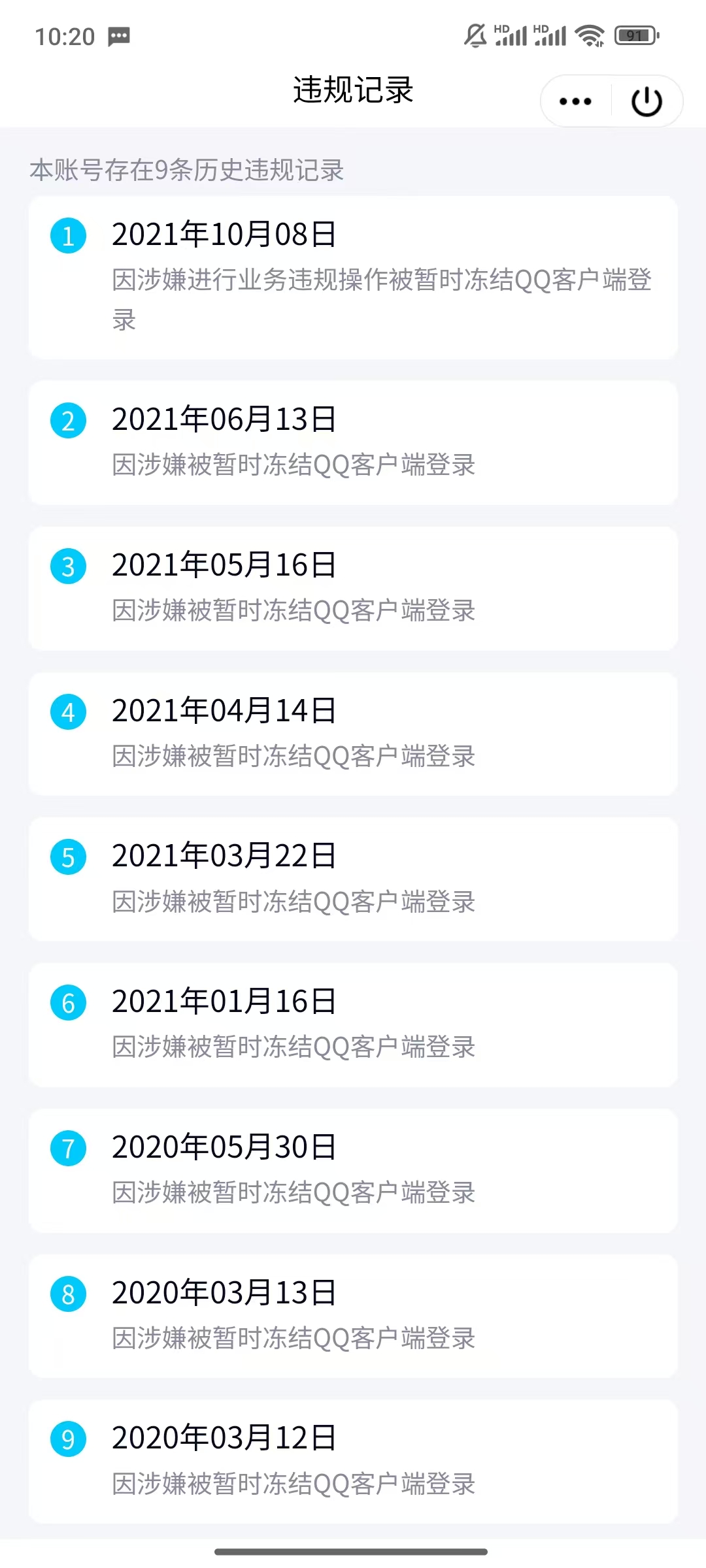Open the 2021年06月13日 violation record
Viewport: 706px width, 1568px height.
353,441
